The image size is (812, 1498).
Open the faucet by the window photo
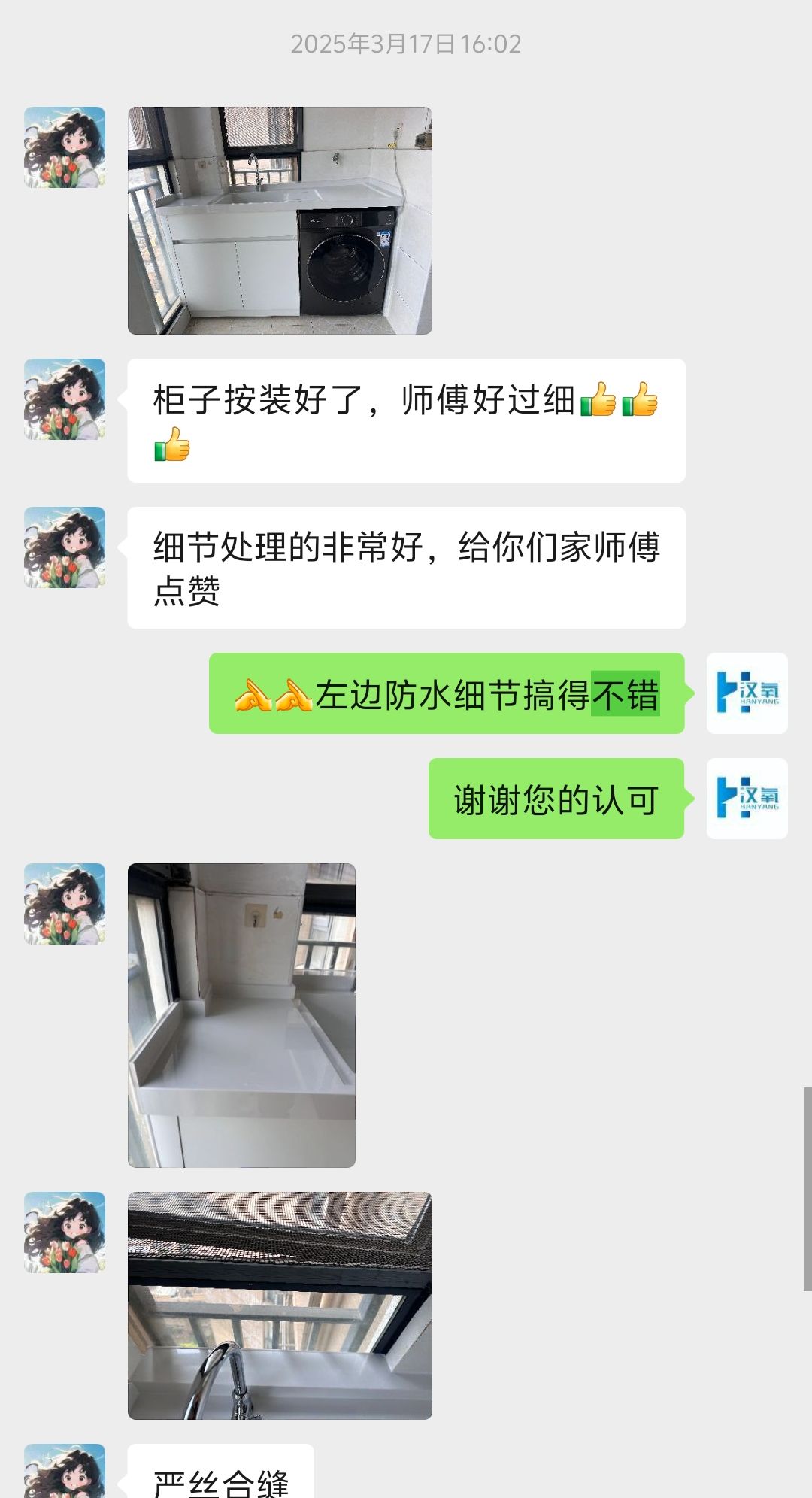tap(280, 1305)
